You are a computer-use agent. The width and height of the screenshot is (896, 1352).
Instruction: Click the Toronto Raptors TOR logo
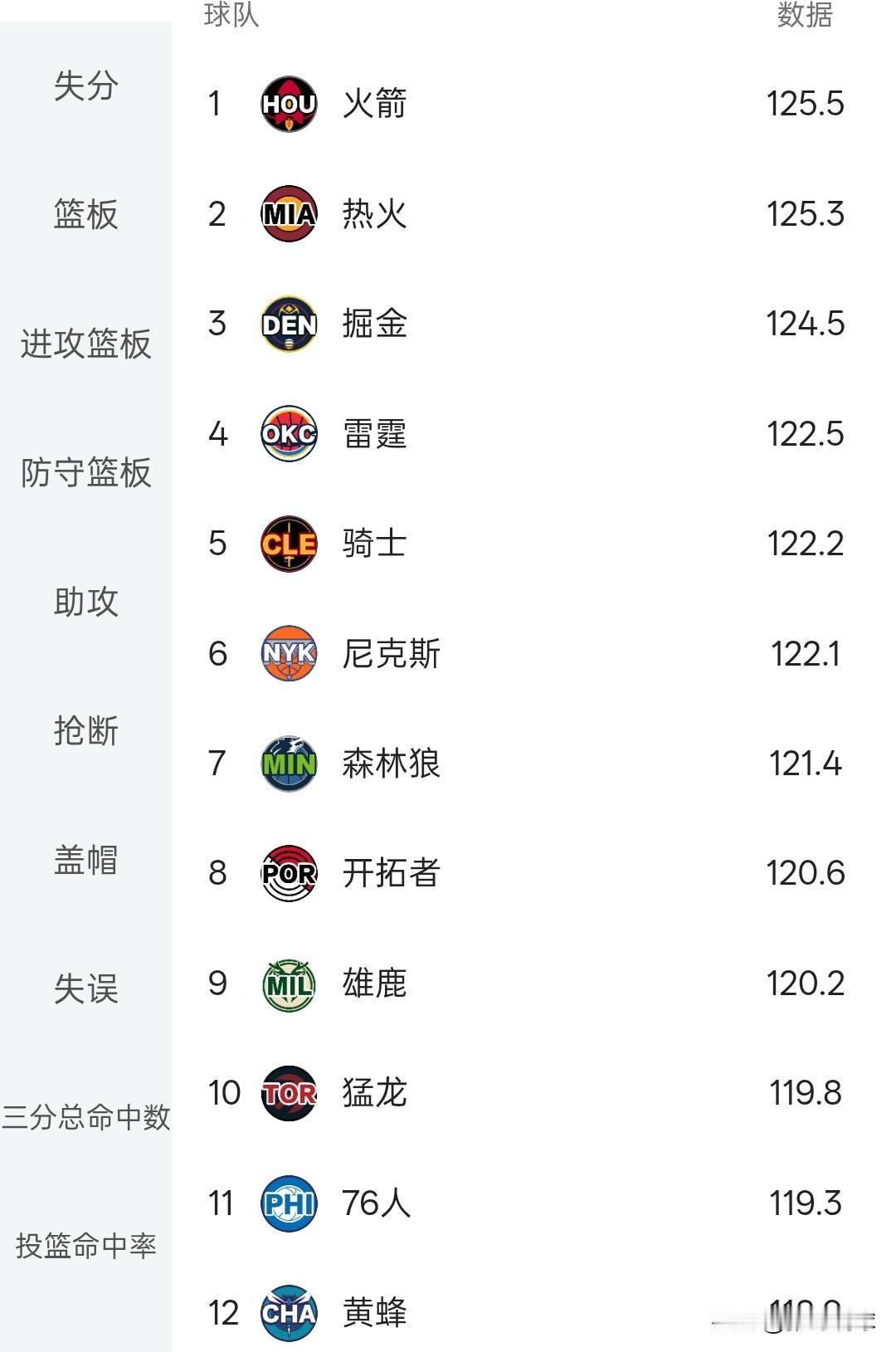pos(288,1094)
